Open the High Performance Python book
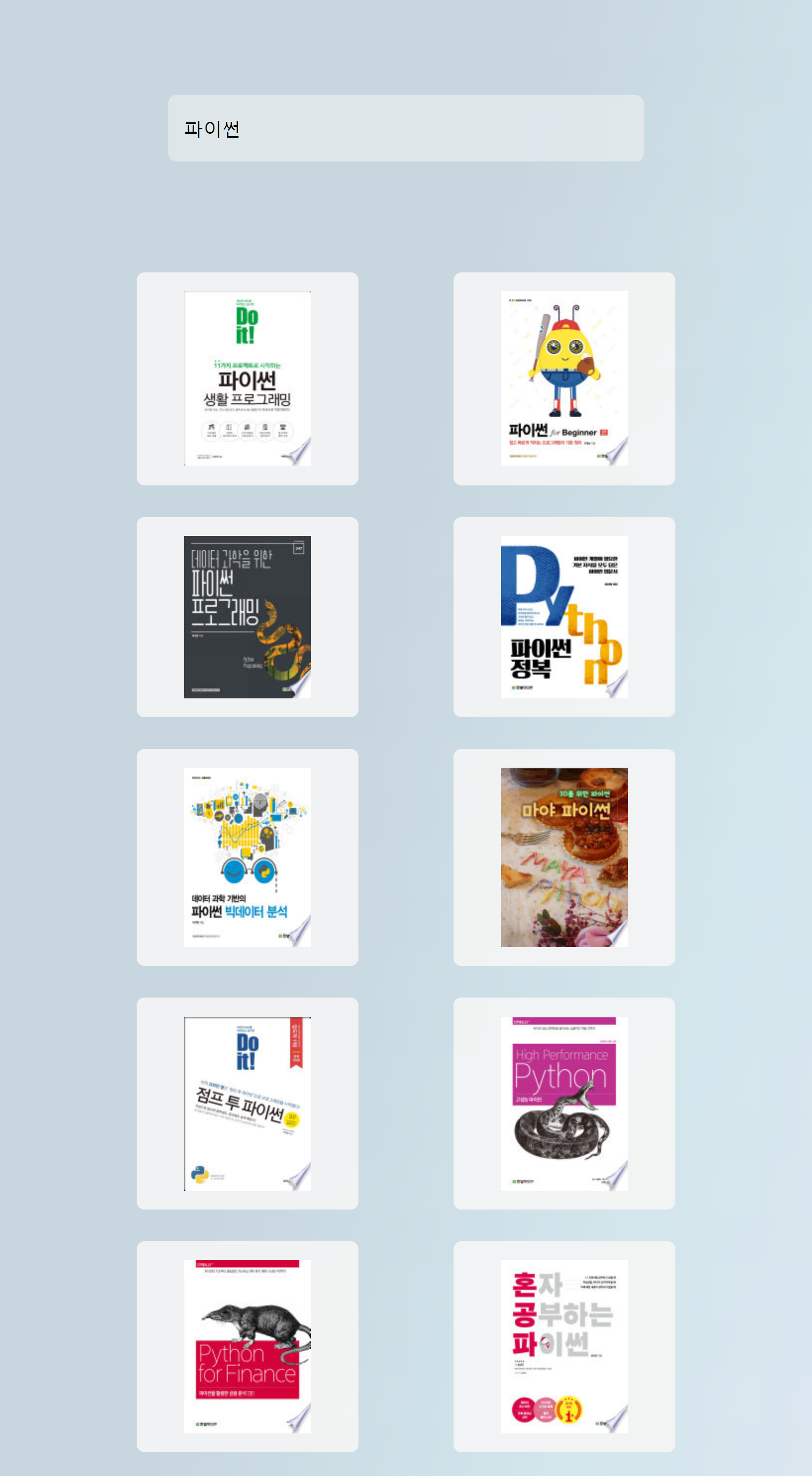 pyautogui.click(x=564, y=1104)
